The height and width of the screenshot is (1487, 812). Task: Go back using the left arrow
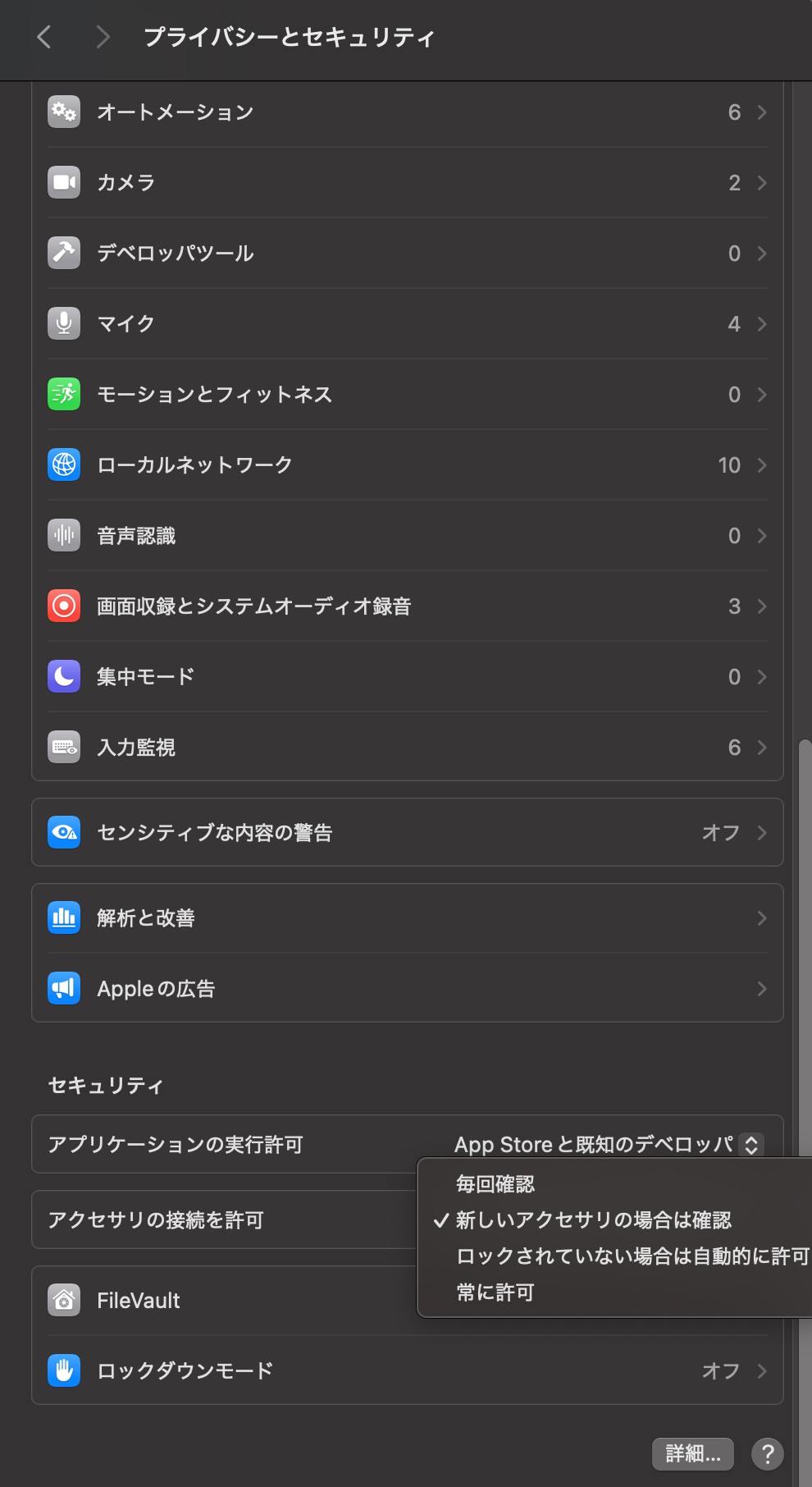pos(44,37)
